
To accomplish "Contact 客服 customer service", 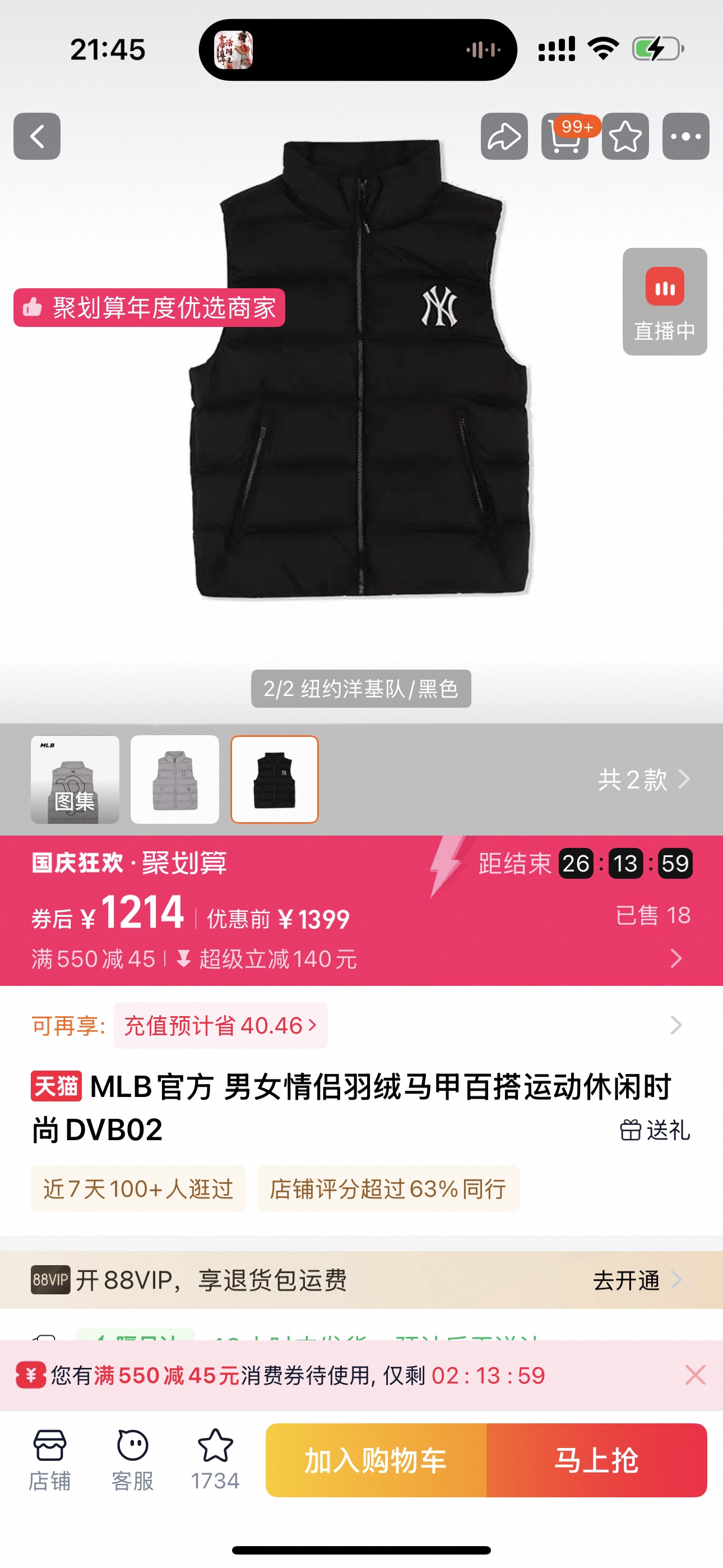I will tap(133, 1460).
